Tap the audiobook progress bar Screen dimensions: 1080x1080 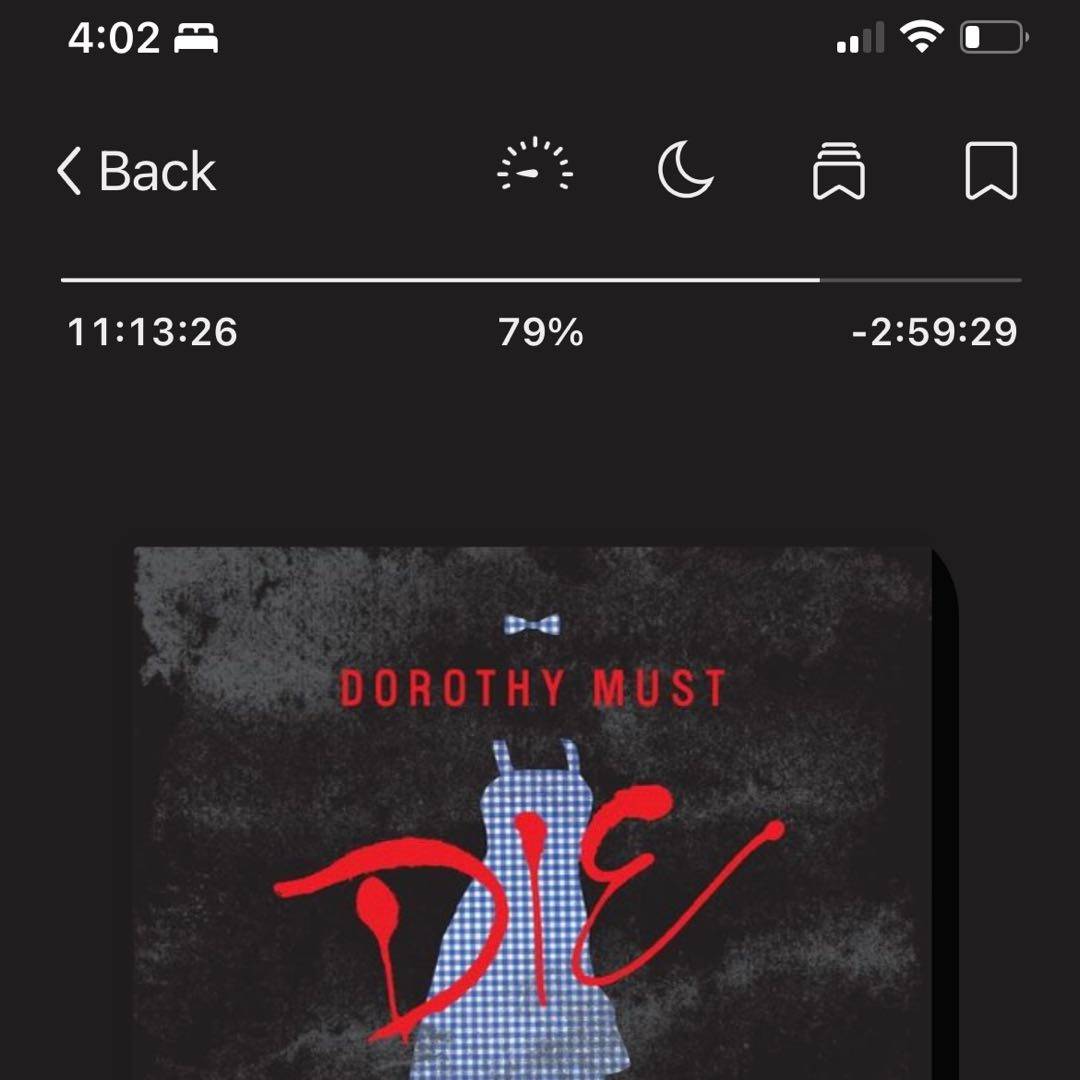click(541, 281)
